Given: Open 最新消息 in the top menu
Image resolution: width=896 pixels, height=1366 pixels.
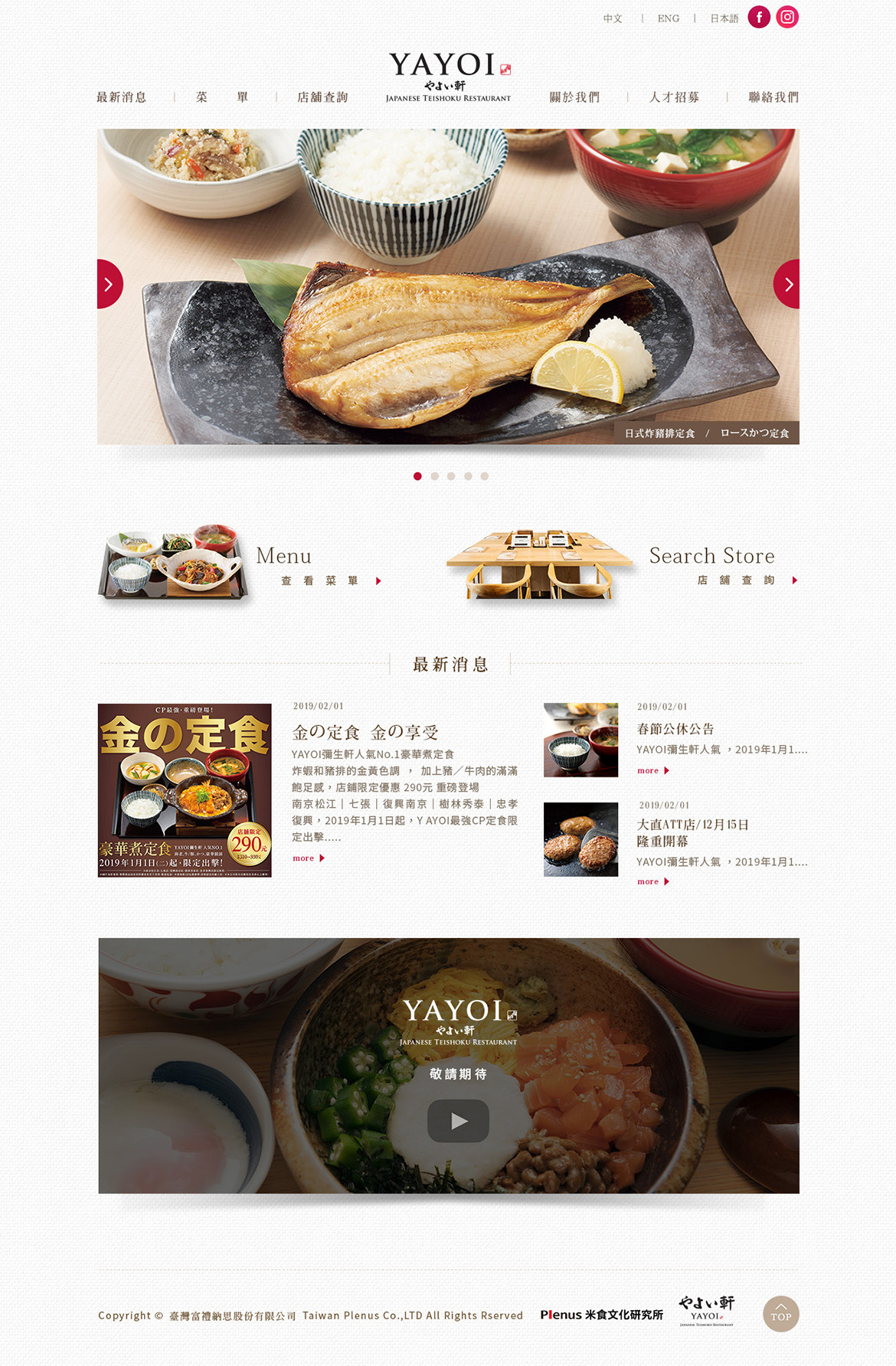Looking at the screenshot, I should [121, 97].
